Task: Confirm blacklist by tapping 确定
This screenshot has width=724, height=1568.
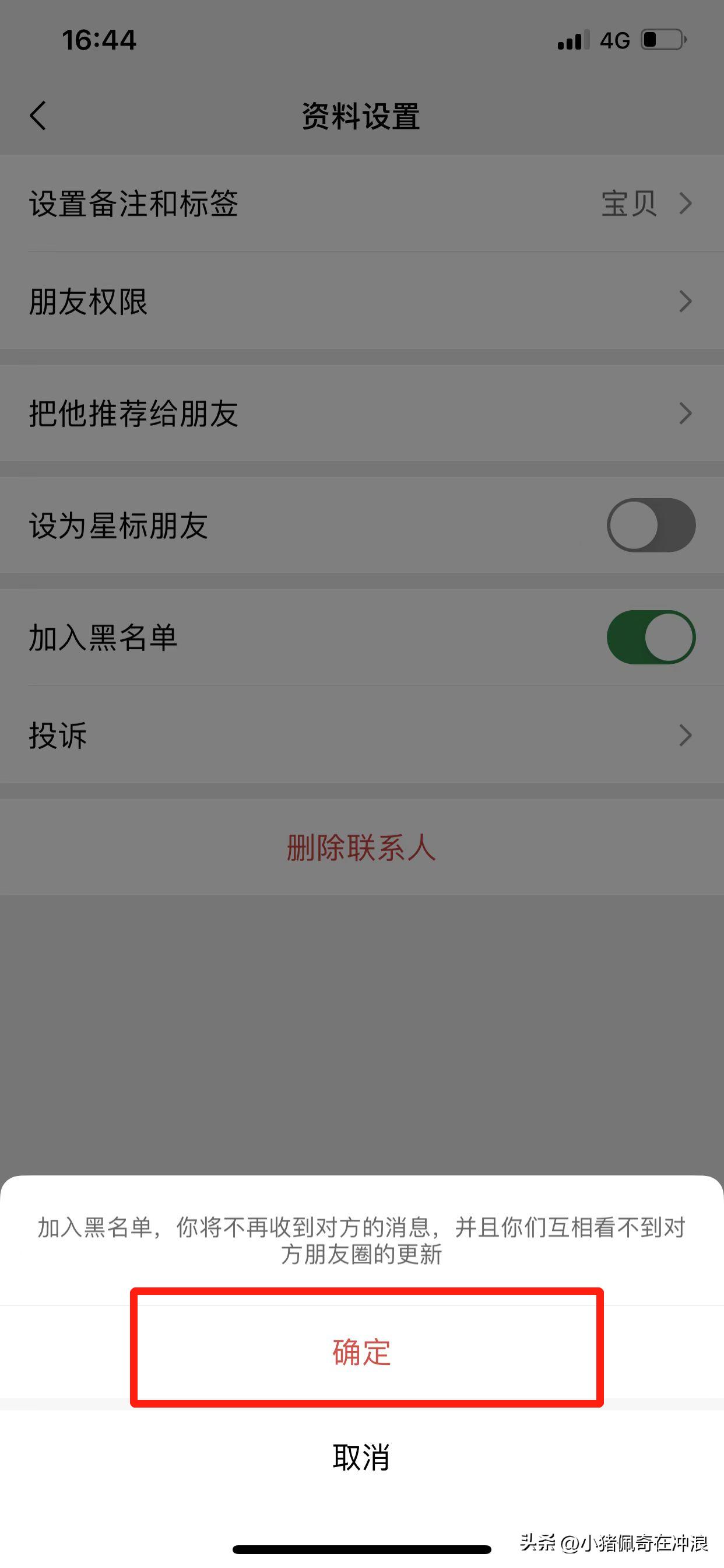Action: click(362, 1354)
